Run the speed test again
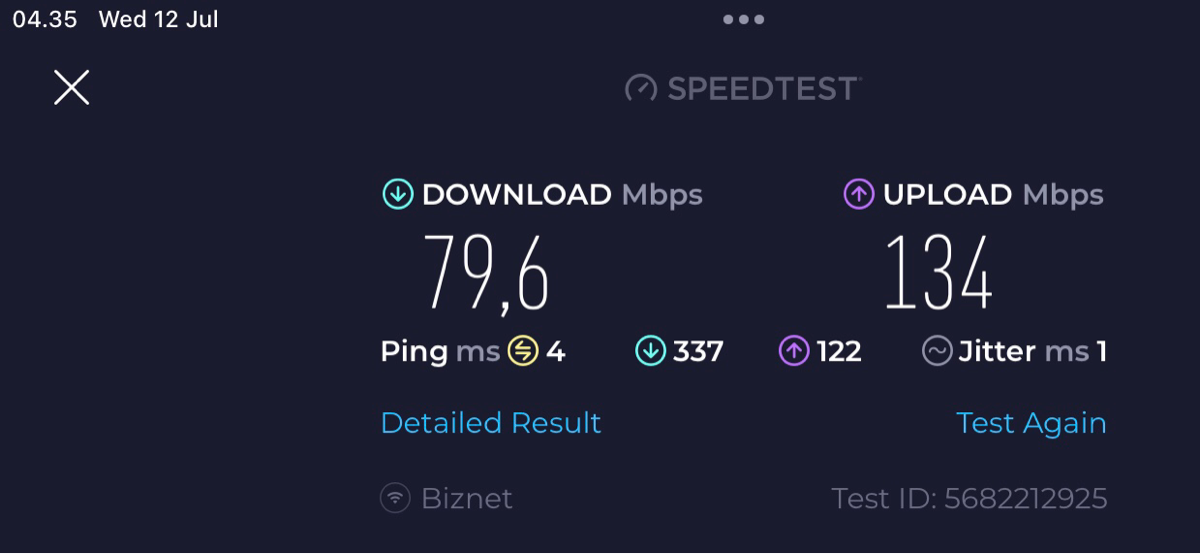This screenshot has width=1200, height=554. point(1031,423)
